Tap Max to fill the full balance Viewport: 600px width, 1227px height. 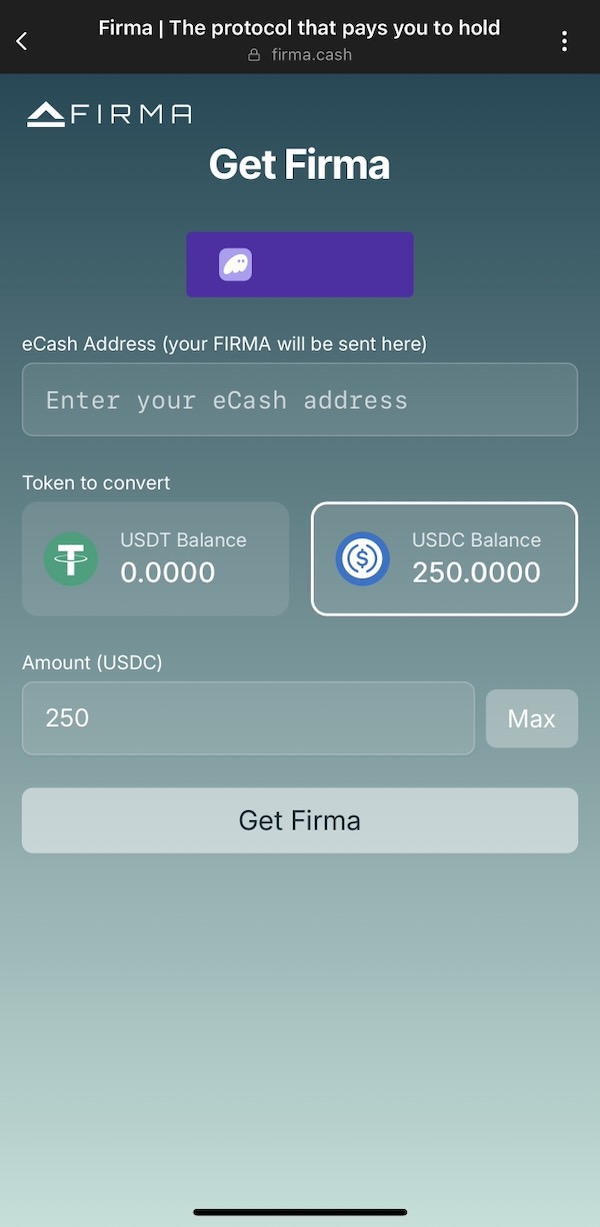532,718
